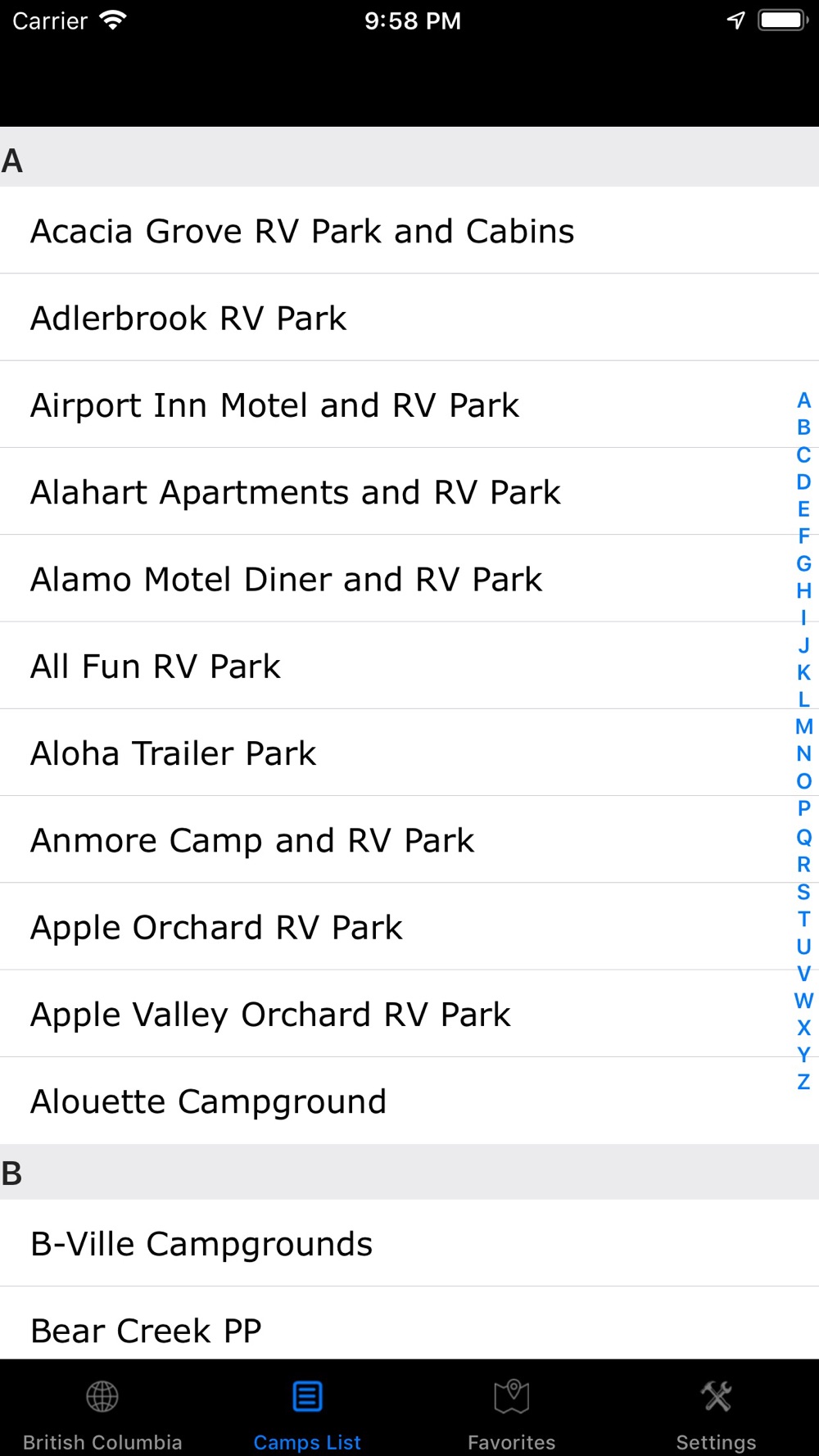View Bear Creek PP
The image size is (819, 1456).
pyautogui.click(x=409, y=1323)
